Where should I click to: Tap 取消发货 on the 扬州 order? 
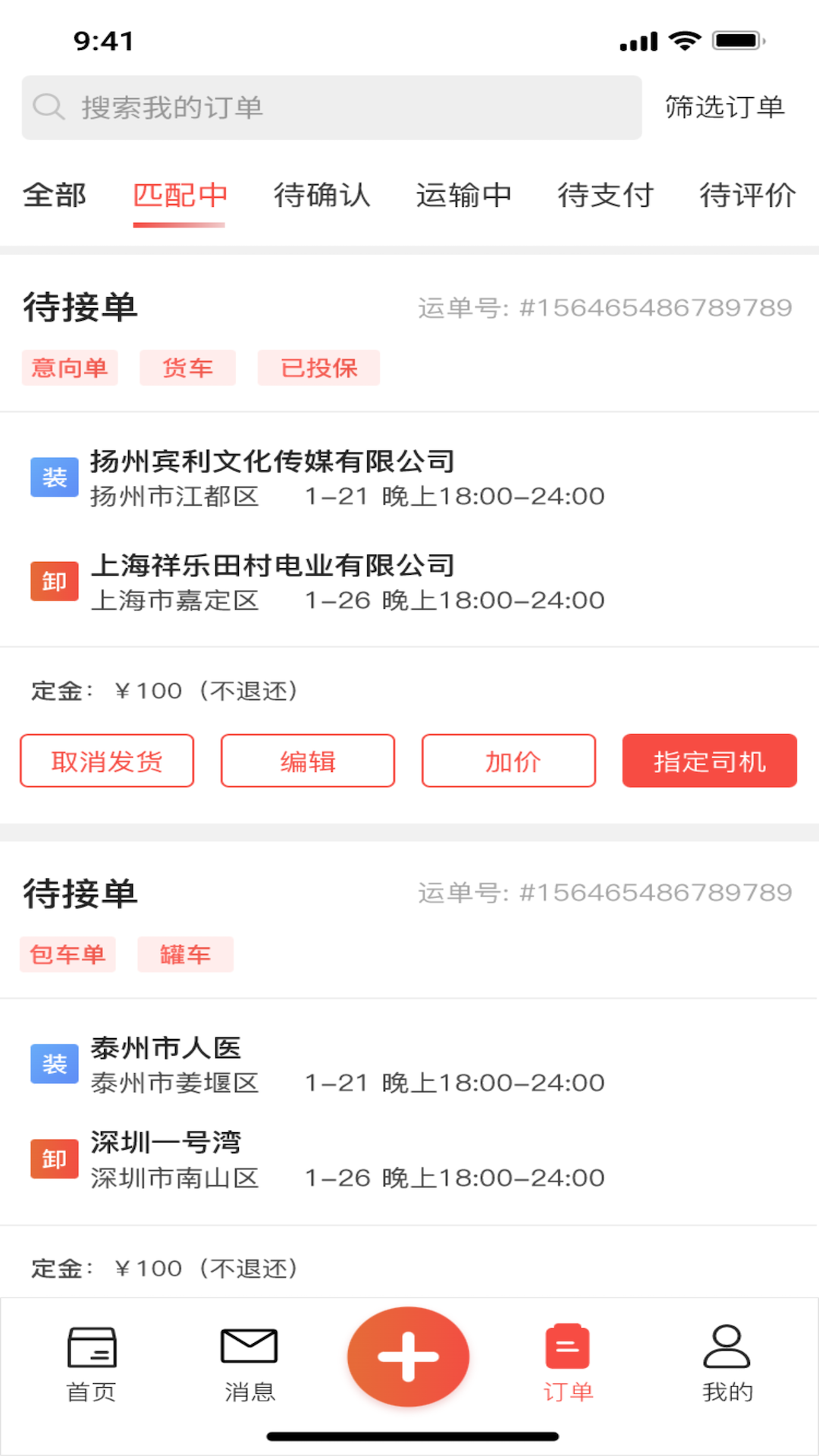pos(107,761)
